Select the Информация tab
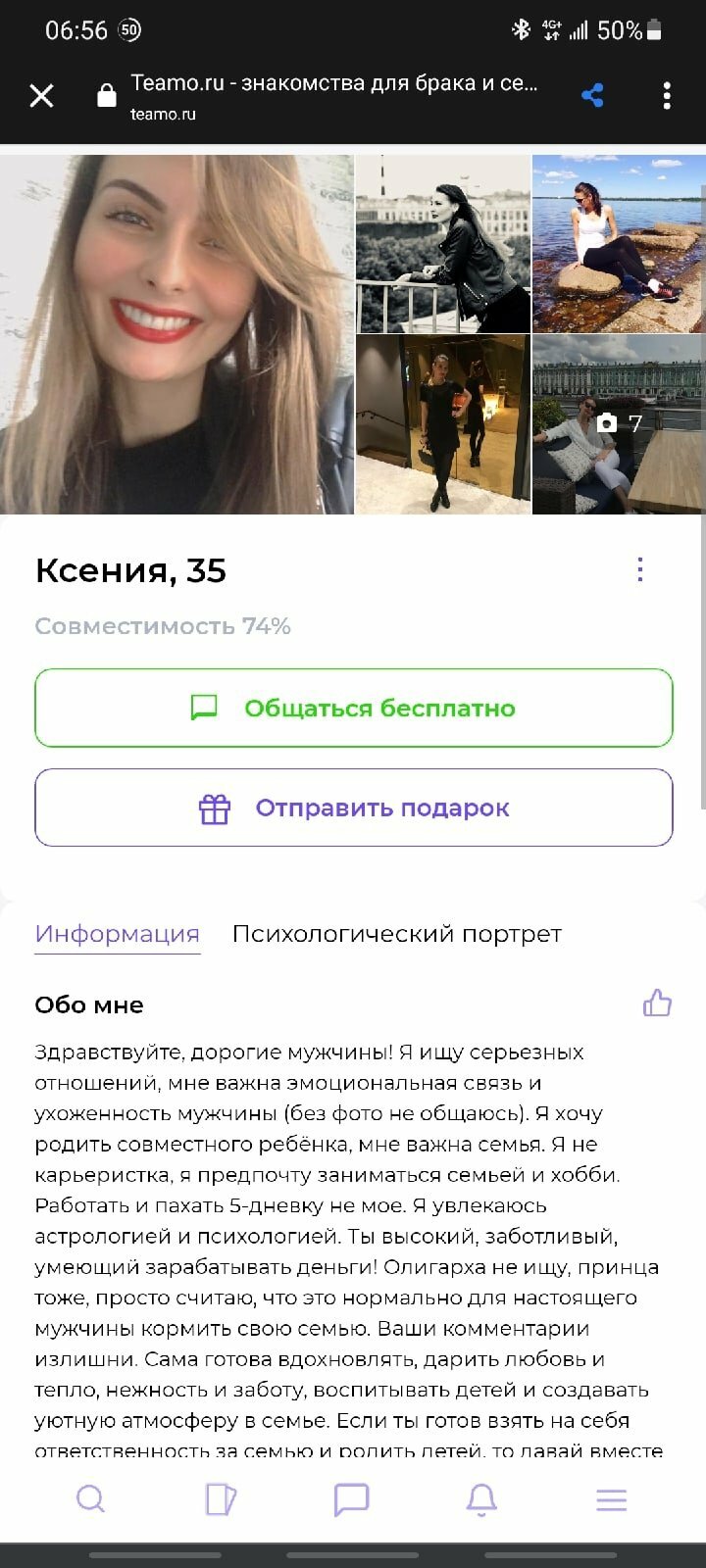The image size is (706, 1568). (x=118, y=934)
